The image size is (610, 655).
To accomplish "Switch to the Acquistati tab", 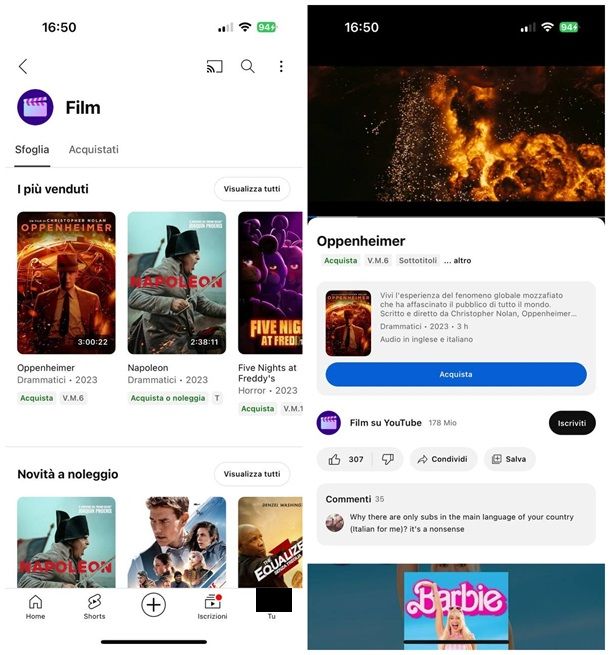I will pyautogui.click(x=93, y=149).
